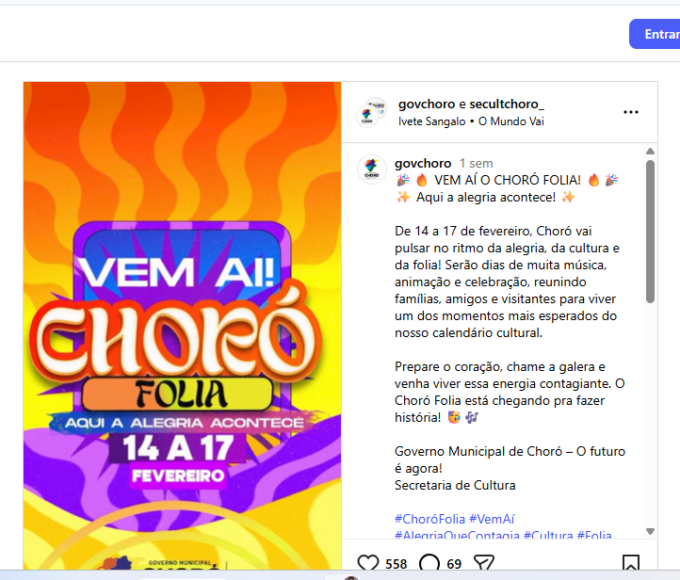This screenshot has height=580, width=680.
Task: Open the #VemAí hashtag
Action: 492,518
